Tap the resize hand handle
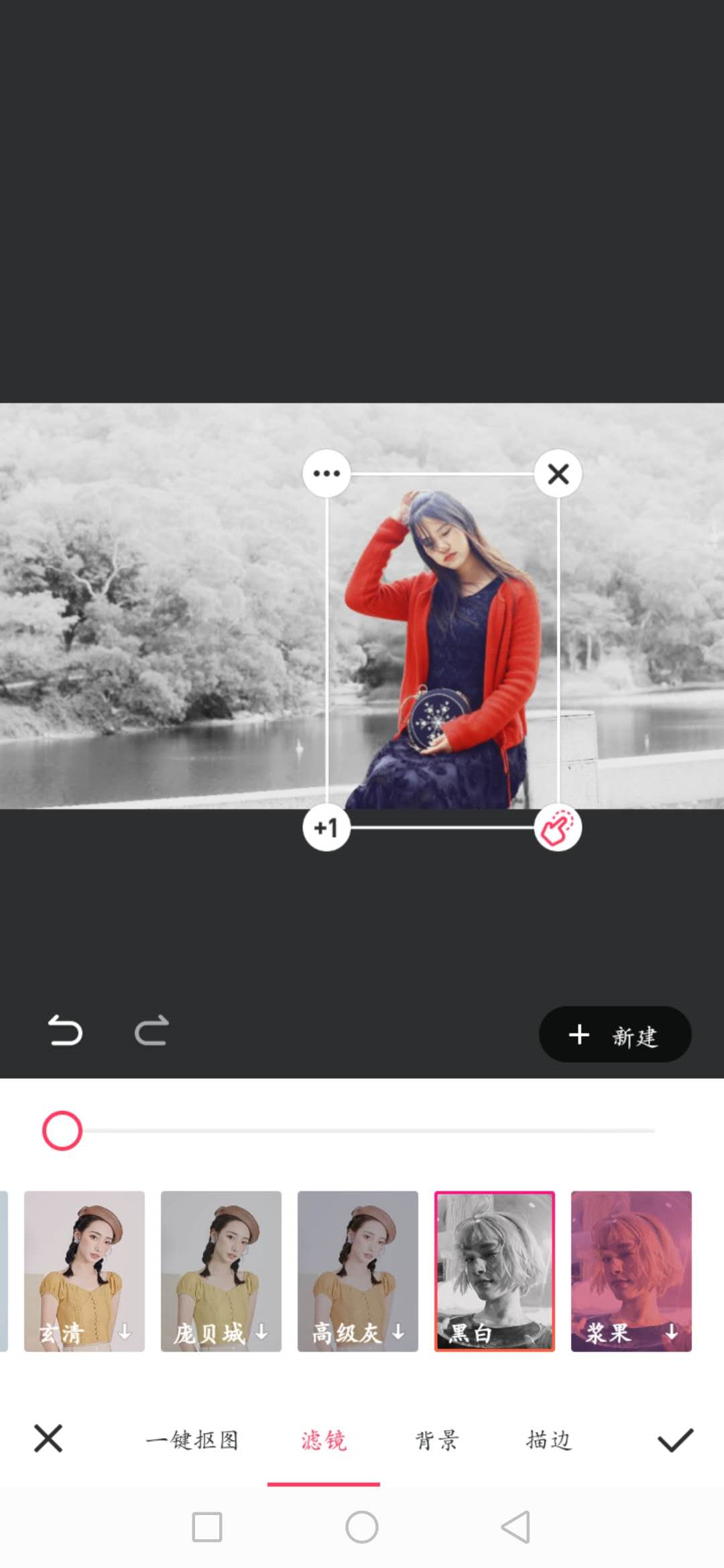Image resolution: width=724 pixels, height=1568 pixels. [558, 828]
